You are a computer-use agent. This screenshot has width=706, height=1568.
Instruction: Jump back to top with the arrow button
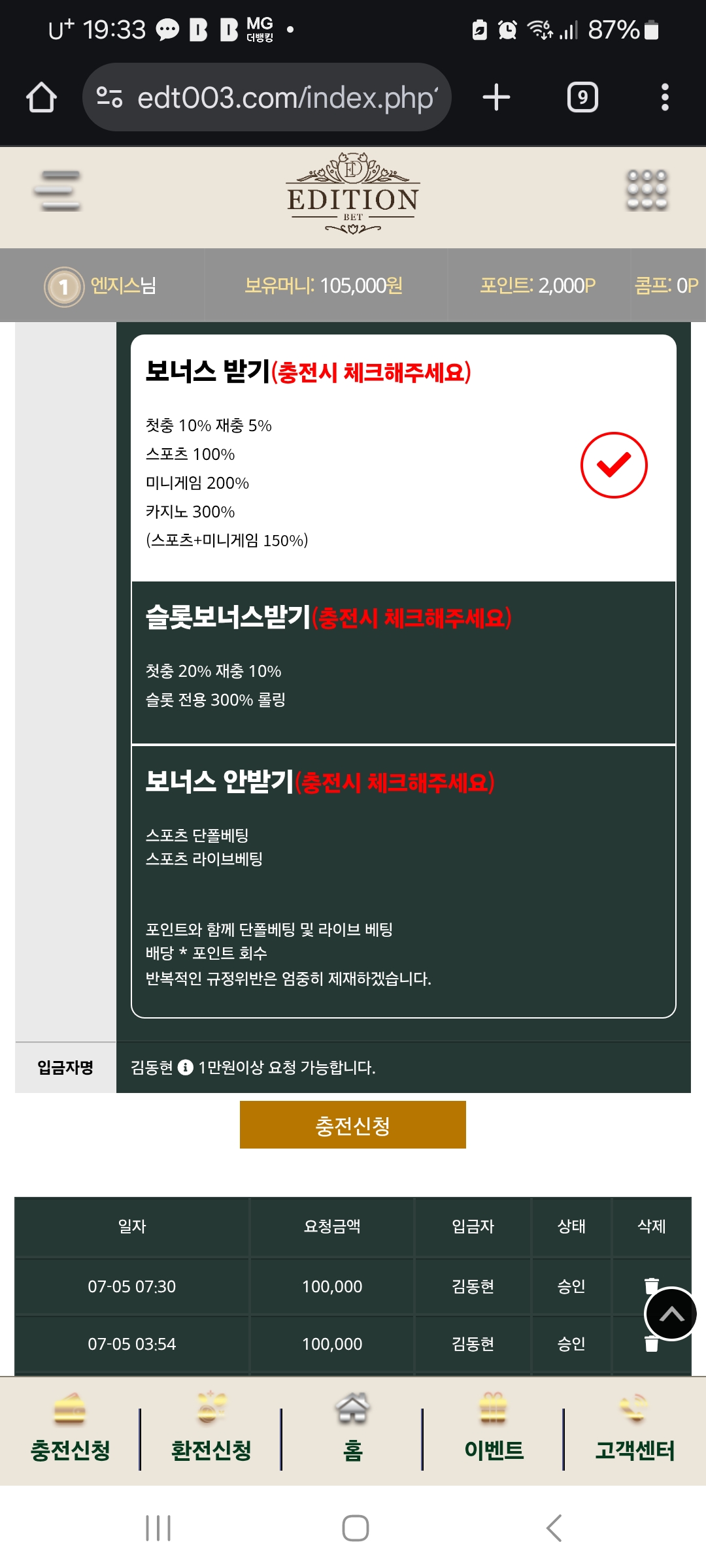pyautogui.click(x=671, y=1314)
